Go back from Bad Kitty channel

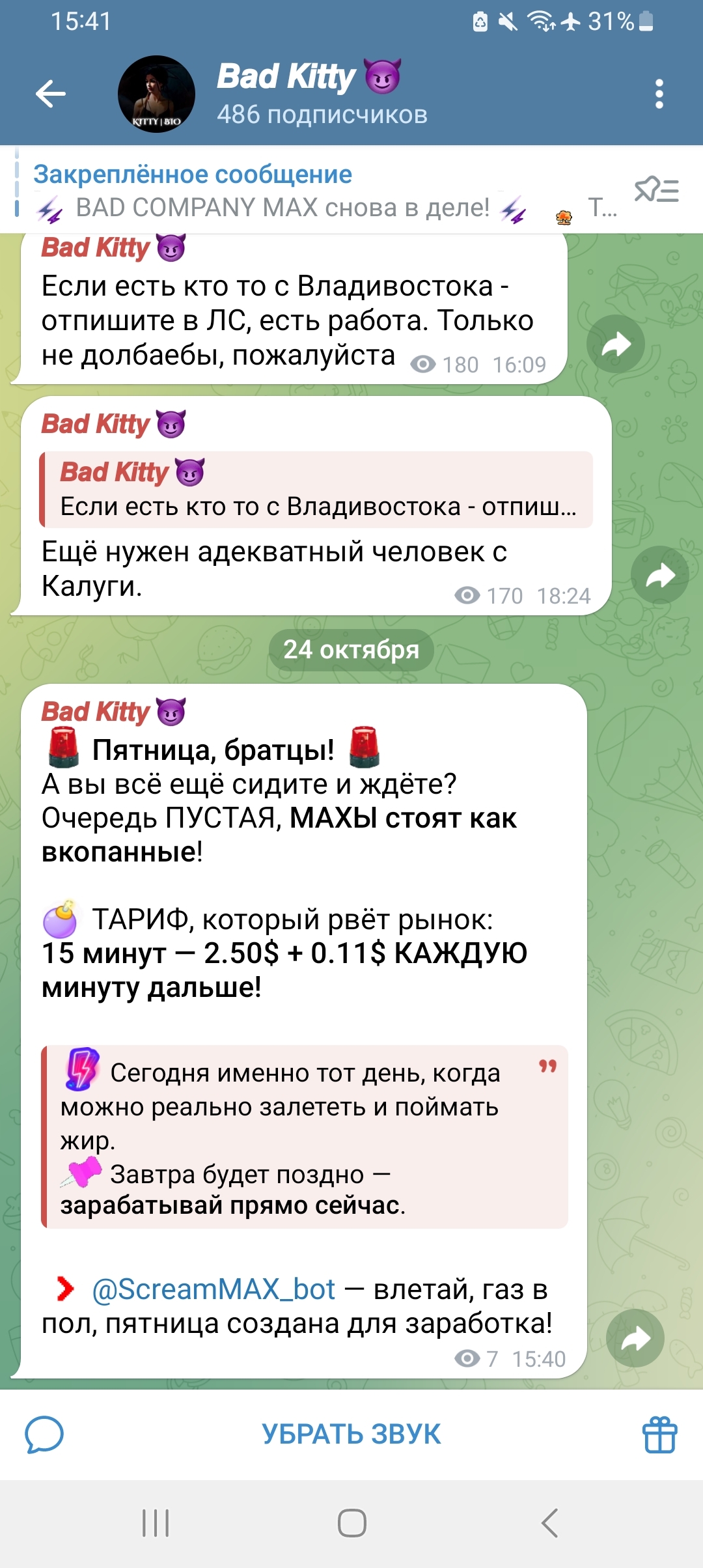[x=51, y=94]
